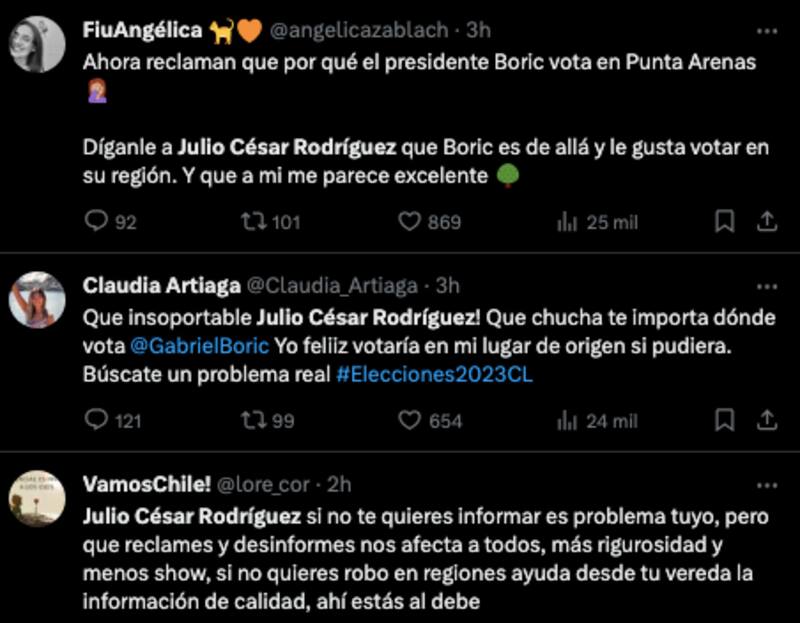Image resolution: width=800 pixels, height=623 pixels.
Task: View analytics of Claudia Artiaga's tweet
Action: (x=568, y=421)
